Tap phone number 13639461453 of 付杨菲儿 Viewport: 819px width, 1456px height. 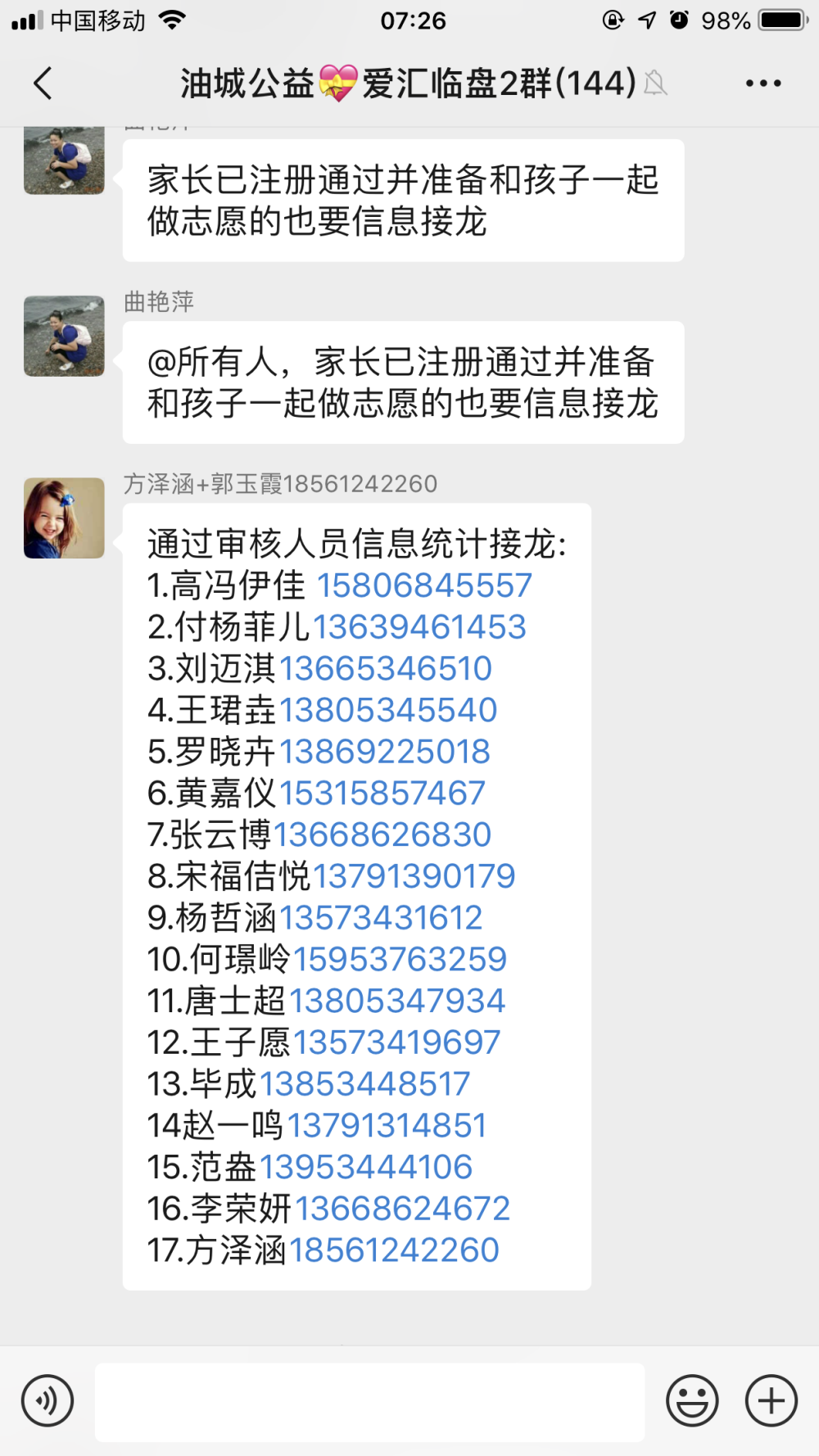click(419, 627)
